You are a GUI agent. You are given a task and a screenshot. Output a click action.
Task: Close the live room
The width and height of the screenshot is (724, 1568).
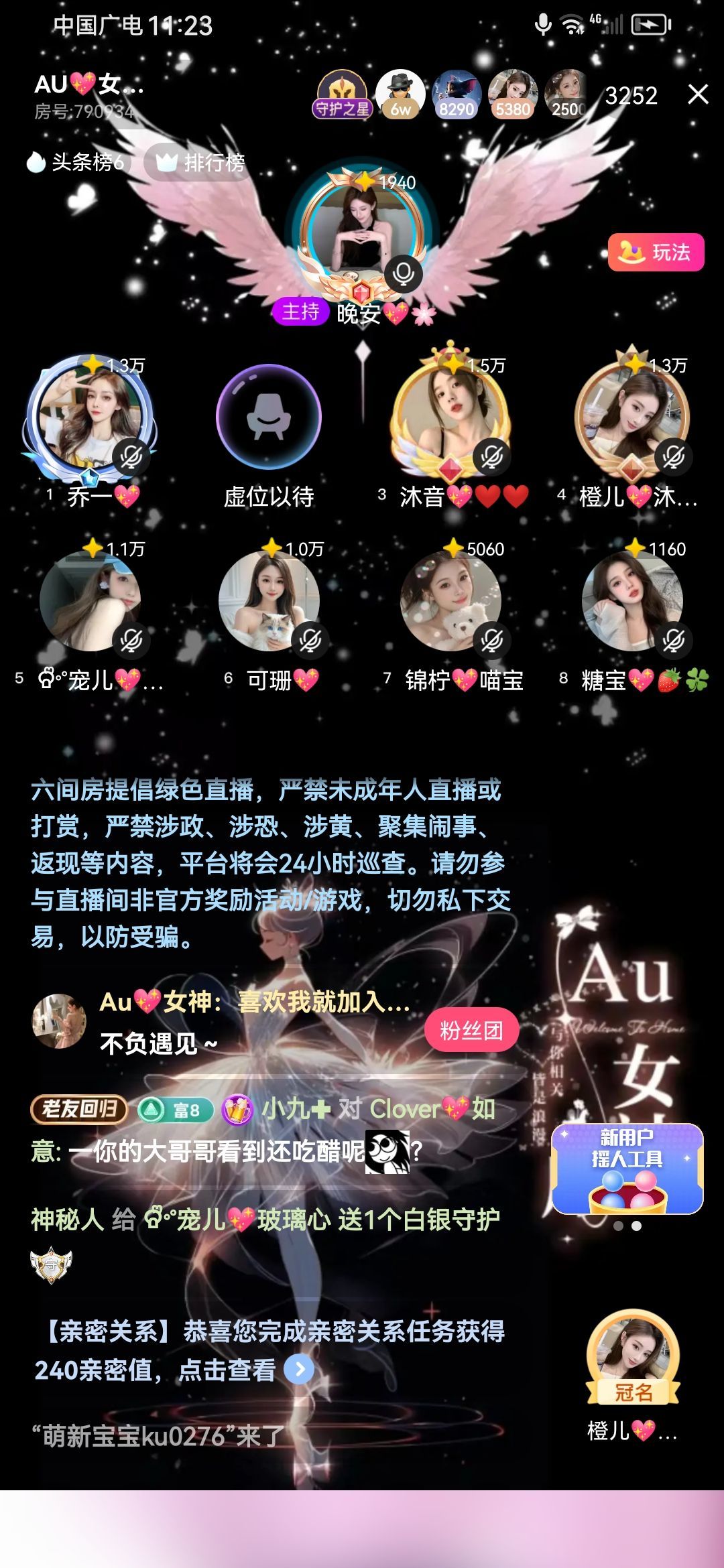point(698,94)
